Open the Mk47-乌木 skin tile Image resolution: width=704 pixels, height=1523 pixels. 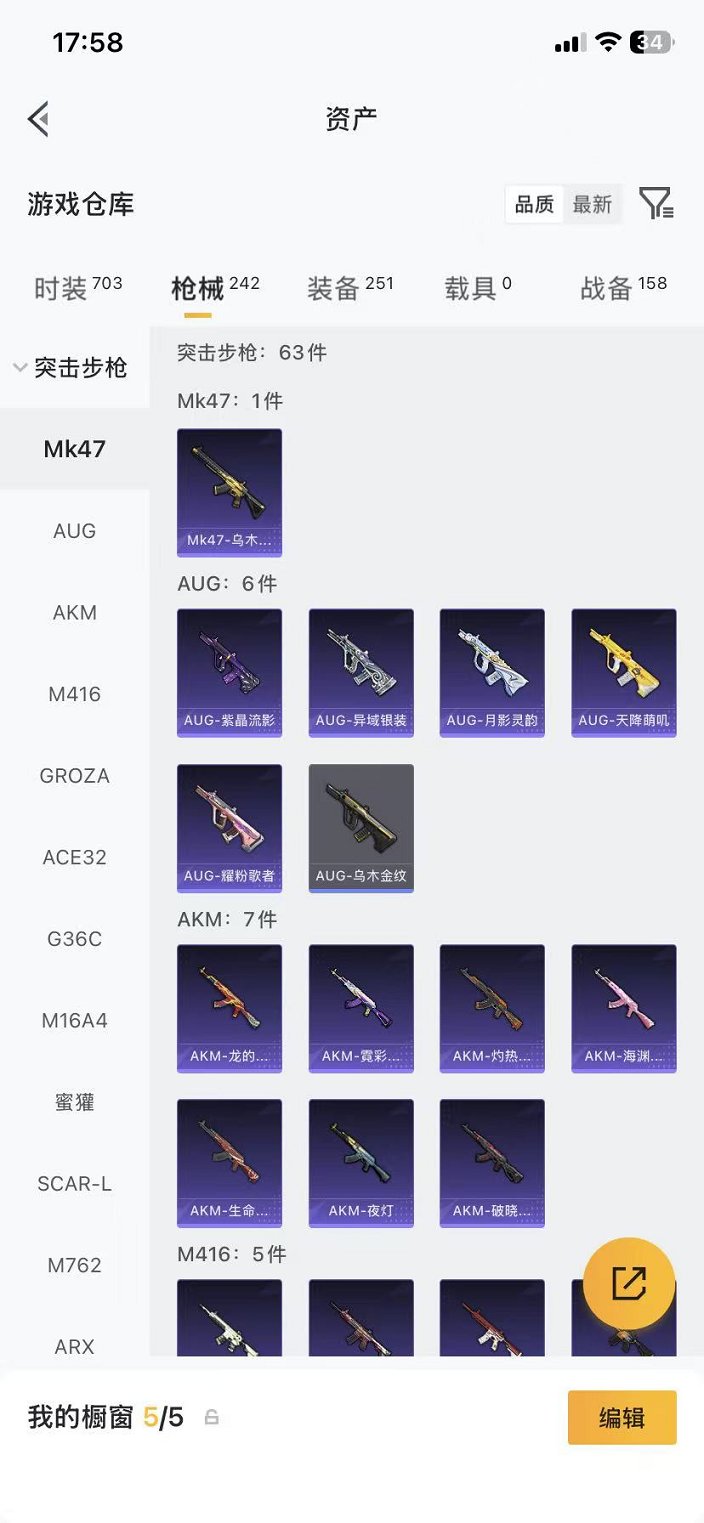(229, 492)
